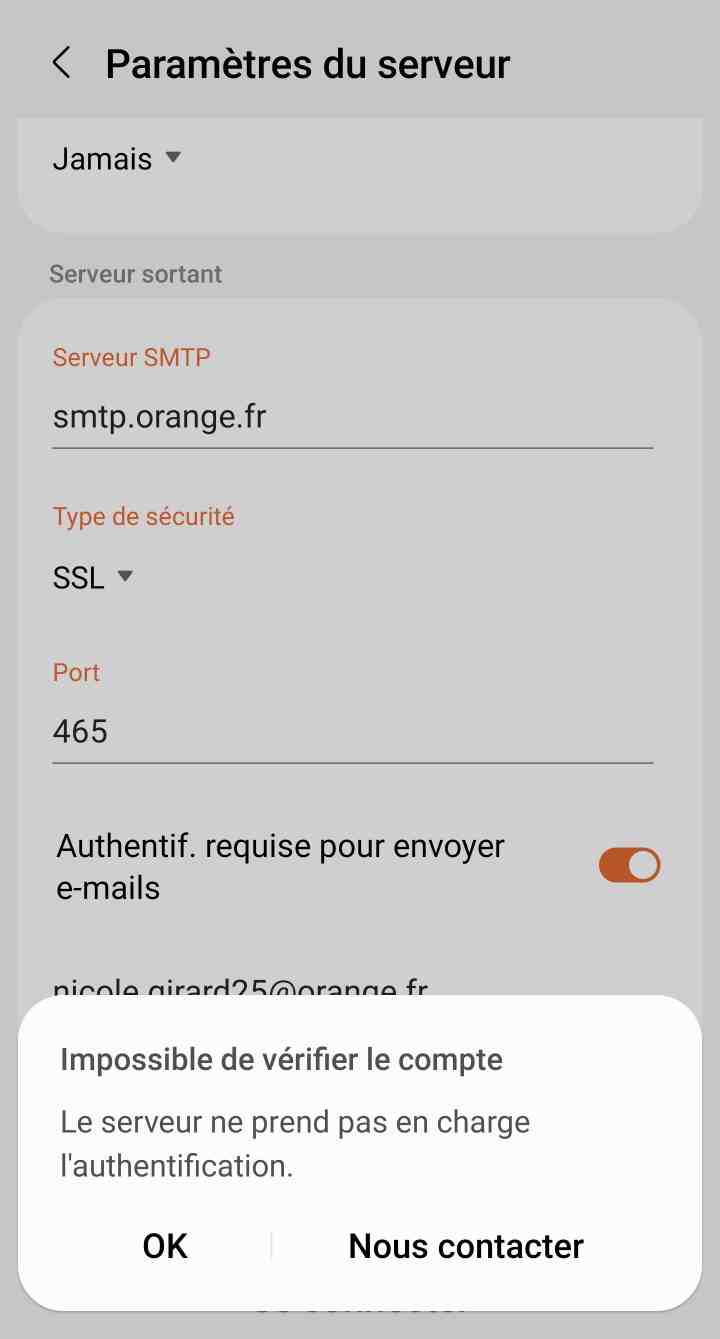The width and height of the screenshot is (720, 1339).
Task: Toggle Authentif. requise pour envoyer e-mails
Action: pos(629,865)
